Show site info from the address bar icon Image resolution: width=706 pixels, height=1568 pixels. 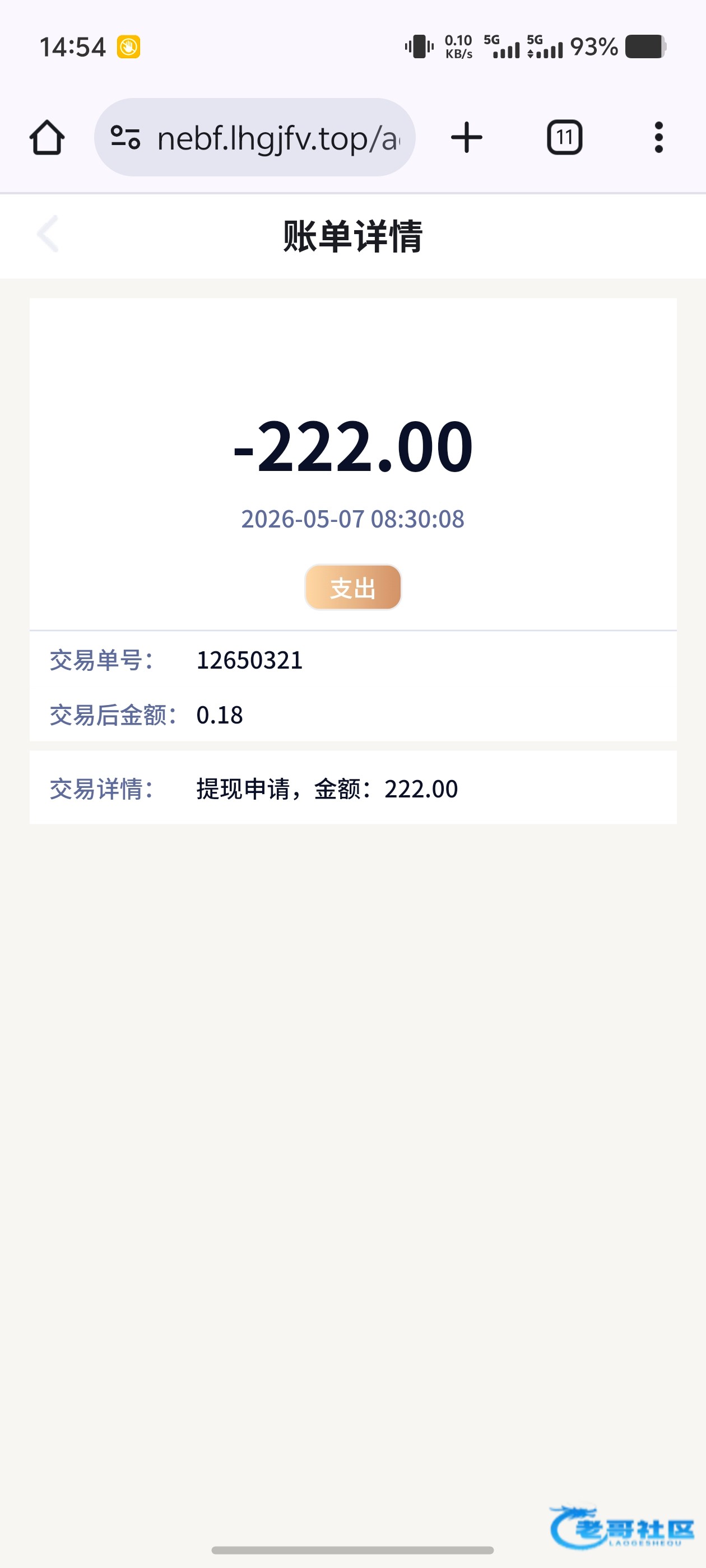(126, 138)
